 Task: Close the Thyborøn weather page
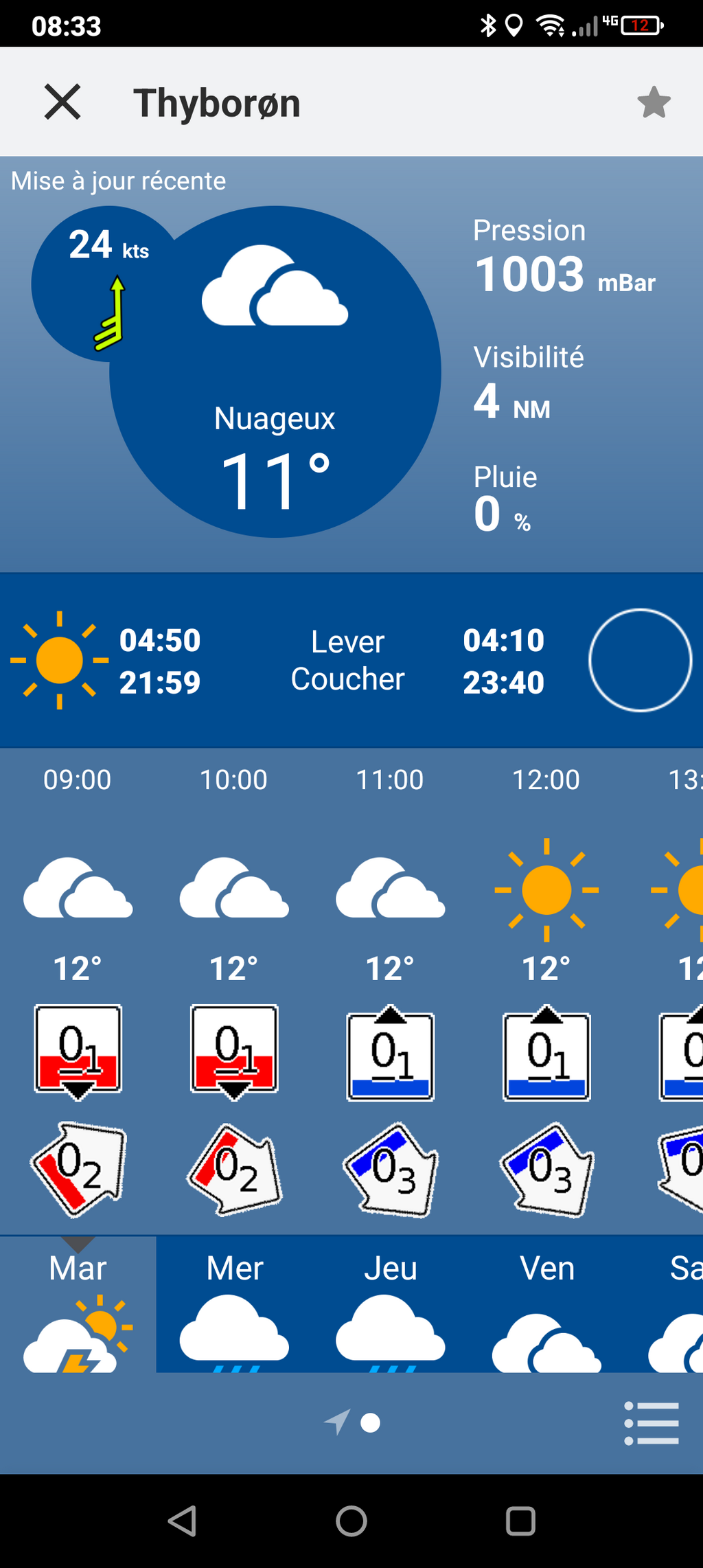[x=62, y=102]
